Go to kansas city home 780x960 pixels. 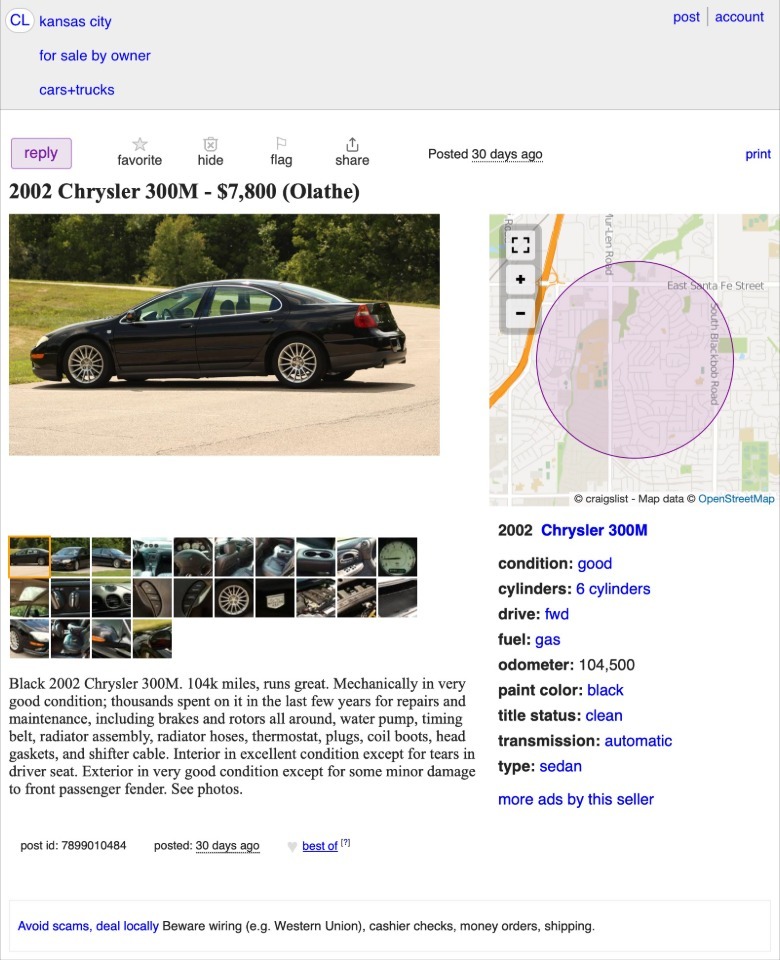(x=75, y=21)
